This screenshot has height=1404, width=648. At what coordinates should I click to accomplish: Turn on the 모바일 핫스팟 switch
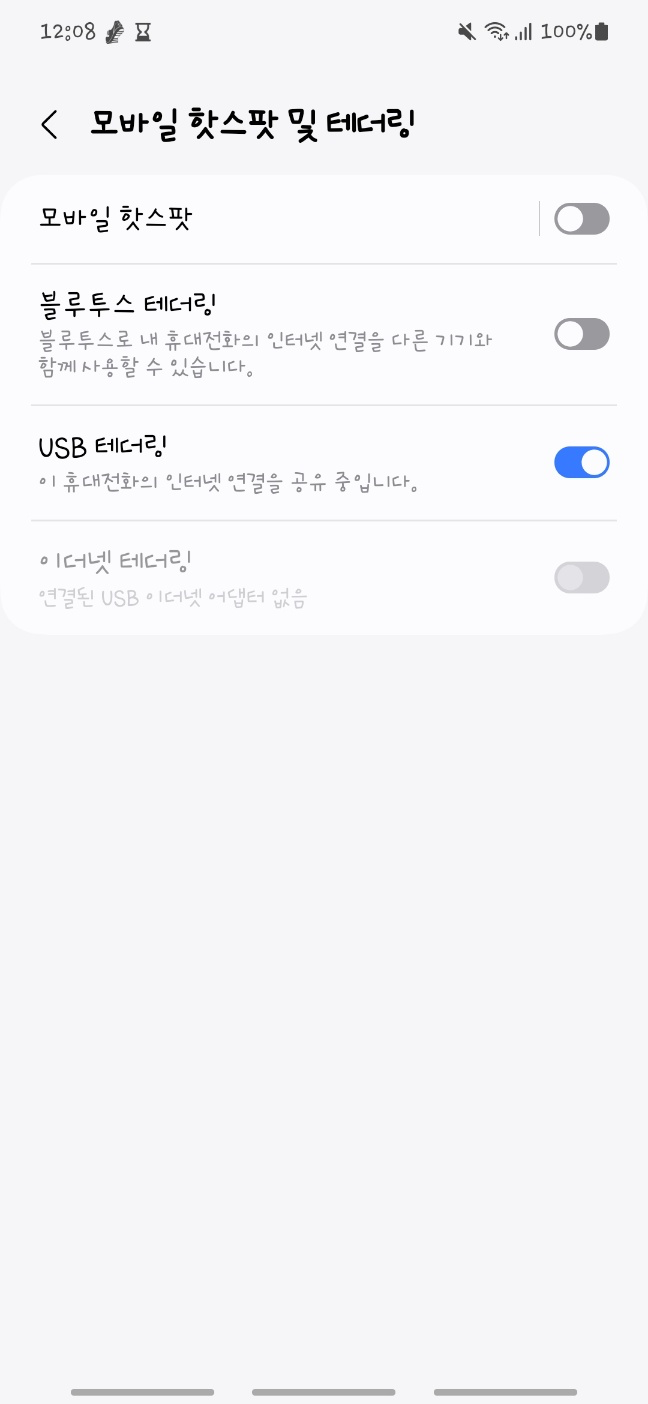tap(581, 219)
